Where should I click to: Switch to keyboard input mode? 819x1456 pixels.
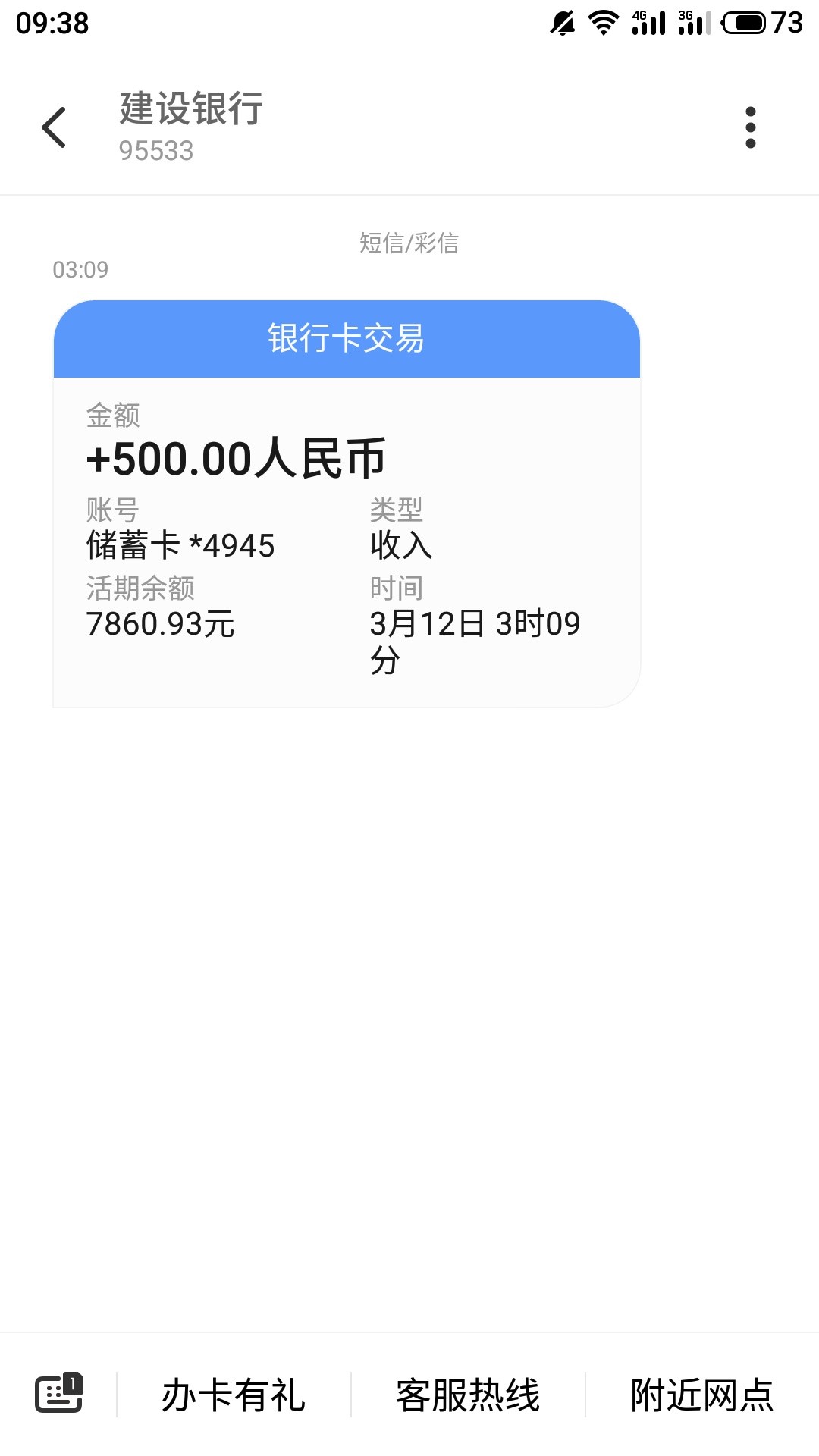click(58, 1394)
